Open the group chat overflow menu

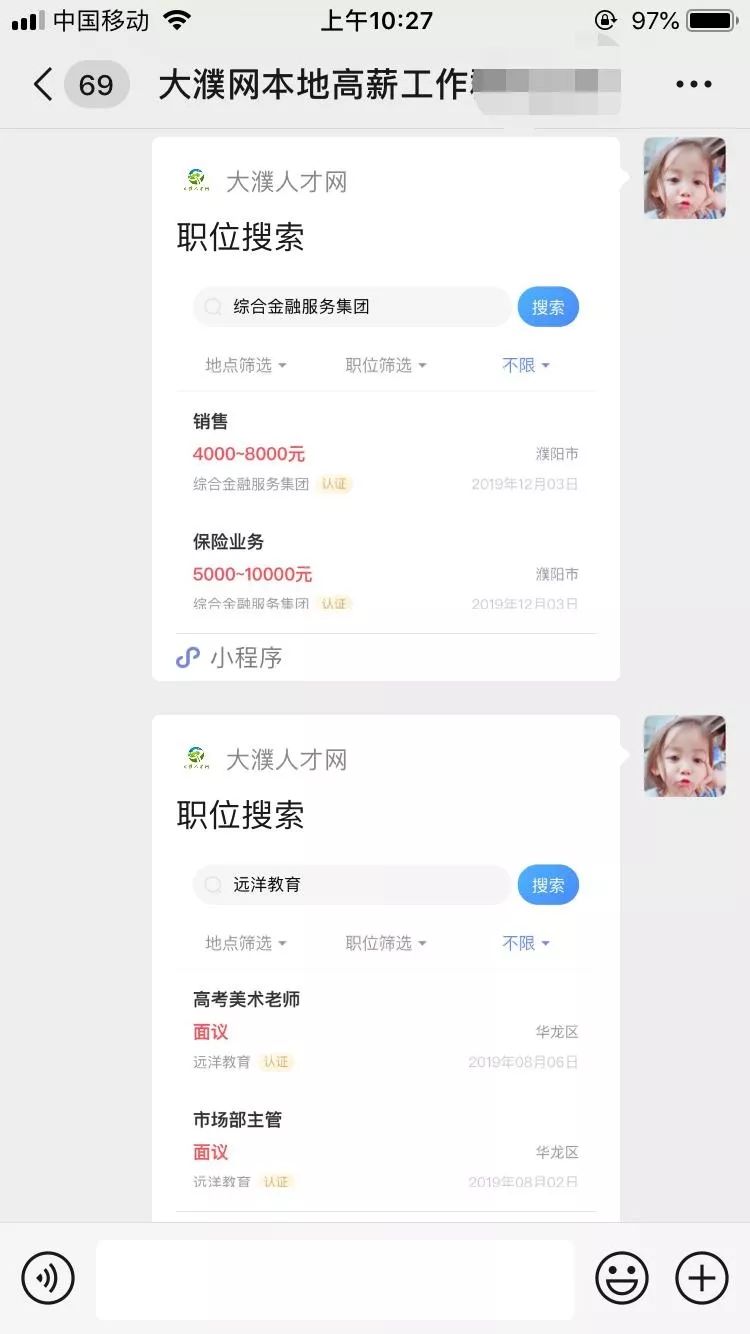point(693,85)
